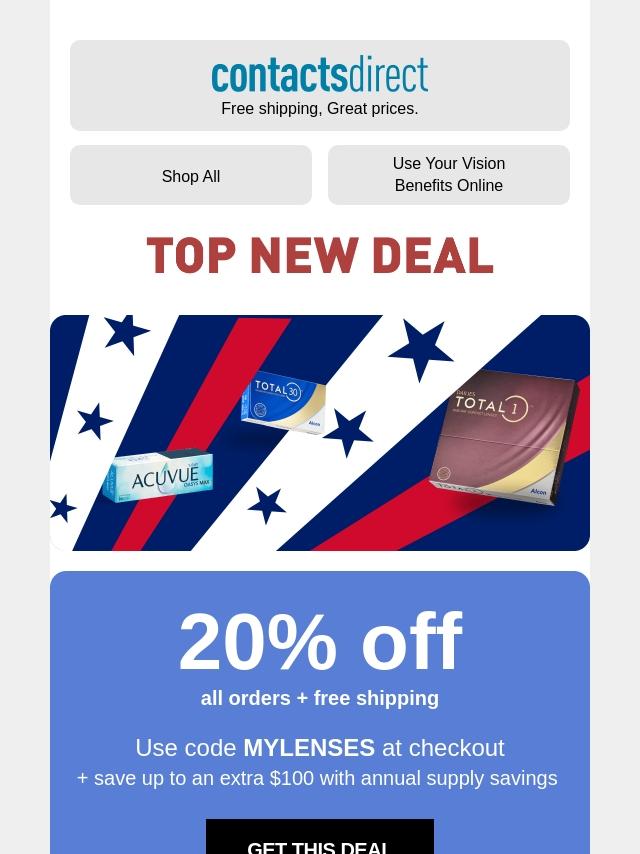Viewport: 640px width, 854px height.
Task: Open the contact lens promo banner
Action: [x=319, y=432]
